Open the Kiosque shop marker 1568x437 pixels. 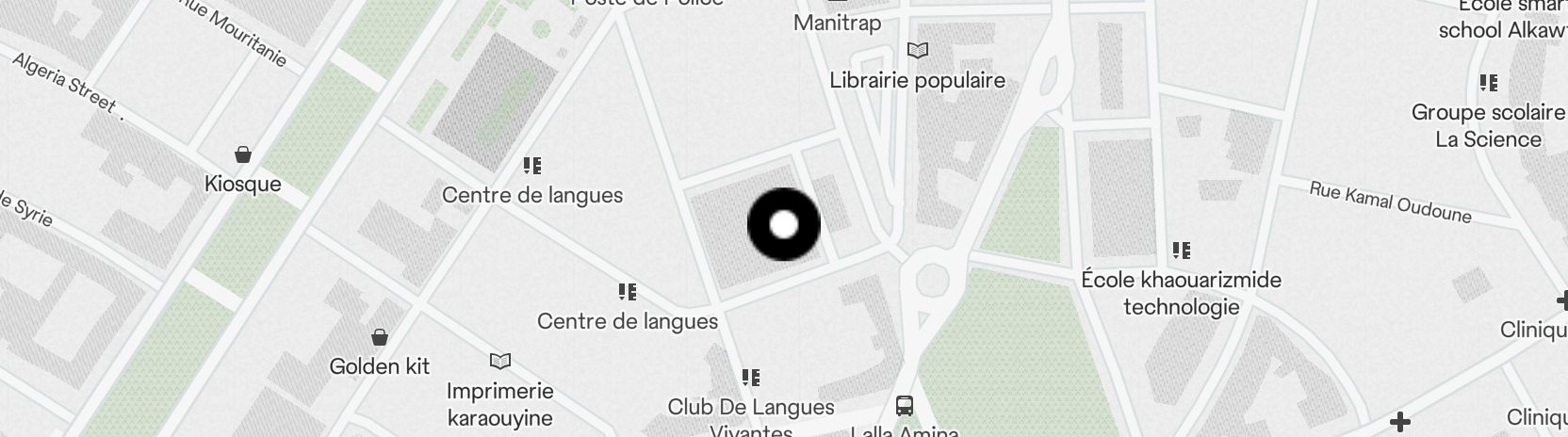tap(243, 154)
